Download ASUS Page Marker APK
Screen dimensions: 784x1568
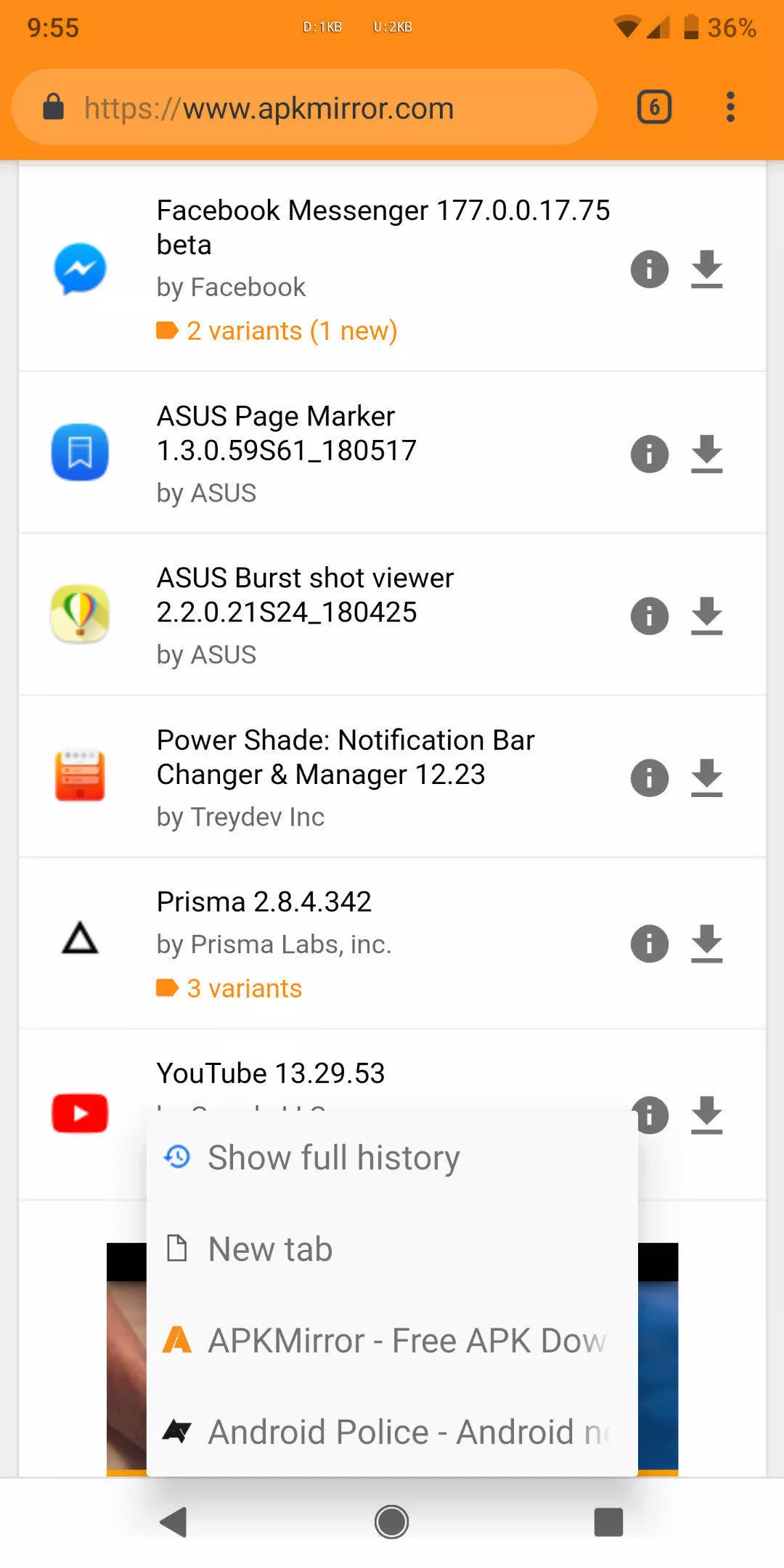[x=706, y=454]
